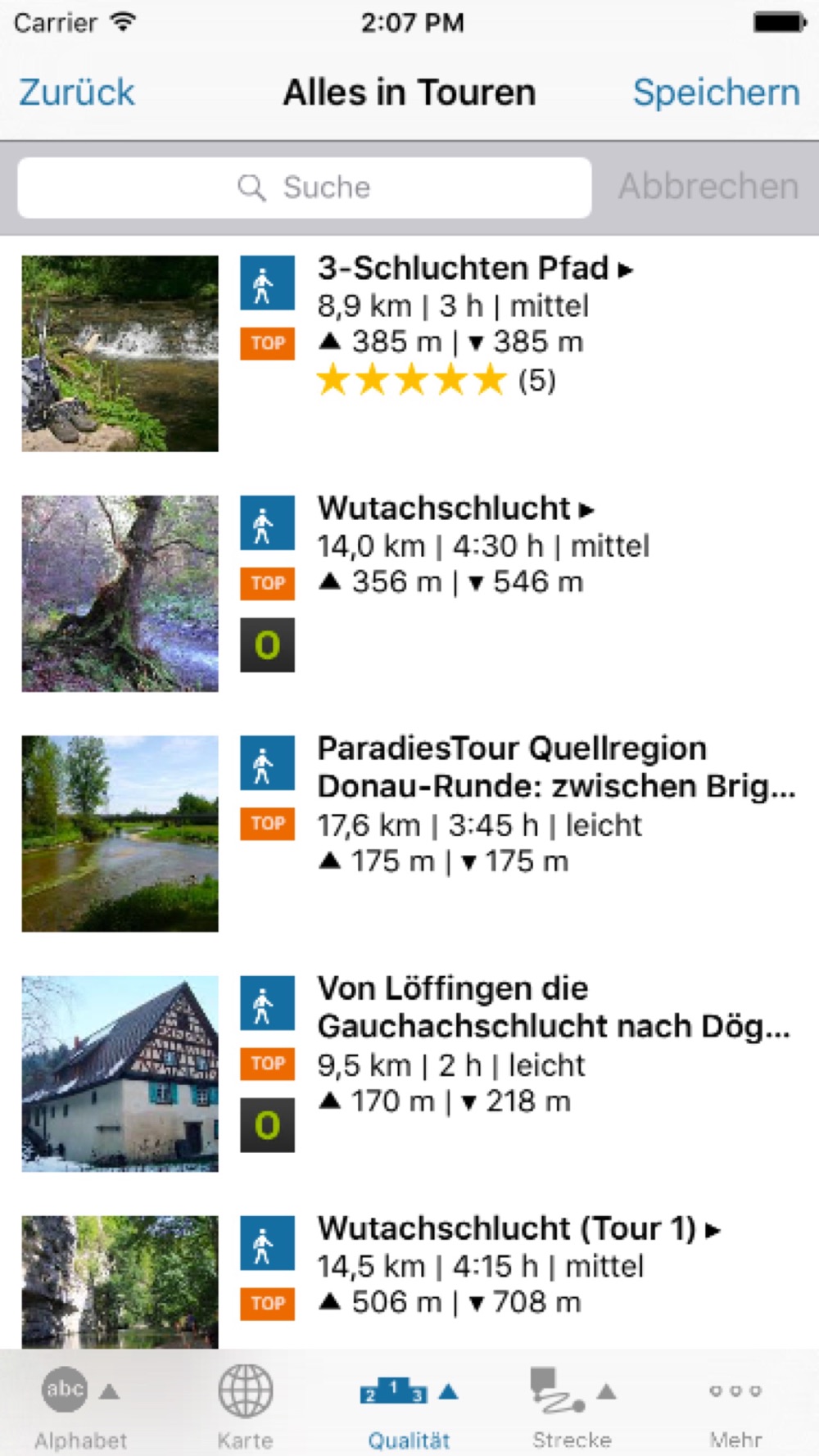This screenshot has width=819, height=1456.
Task: Open the 3-Schluchten Pfad tour
Action: point(409,354)
